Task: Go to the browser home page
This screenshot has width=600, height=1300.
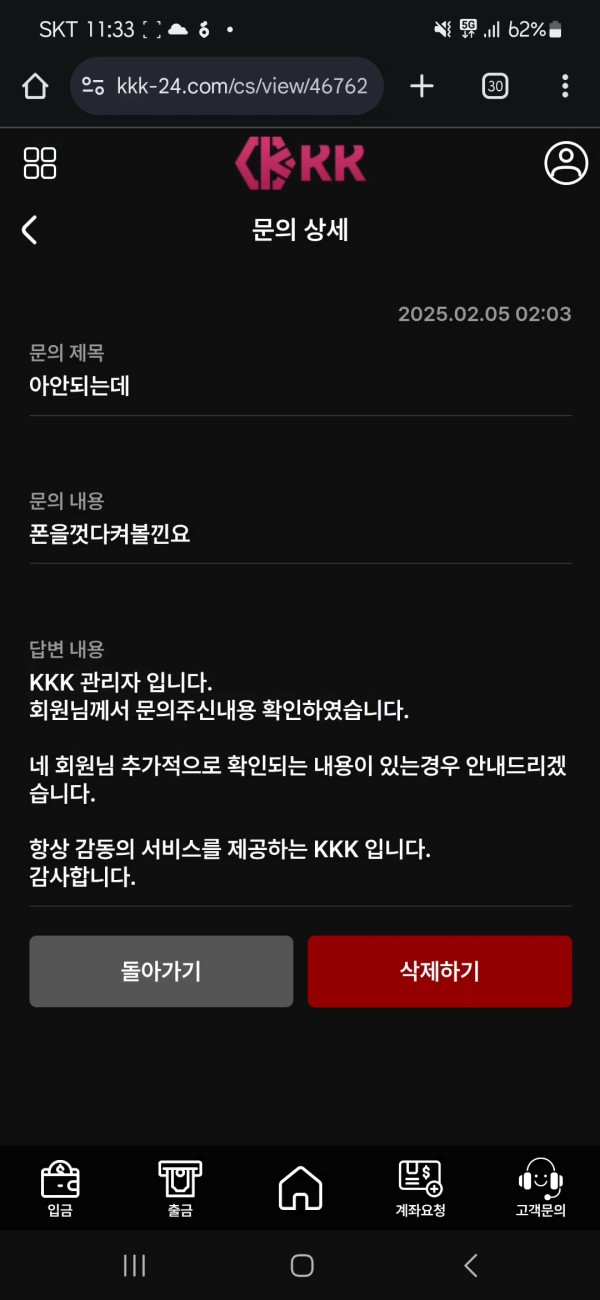Action: (35, 86)
